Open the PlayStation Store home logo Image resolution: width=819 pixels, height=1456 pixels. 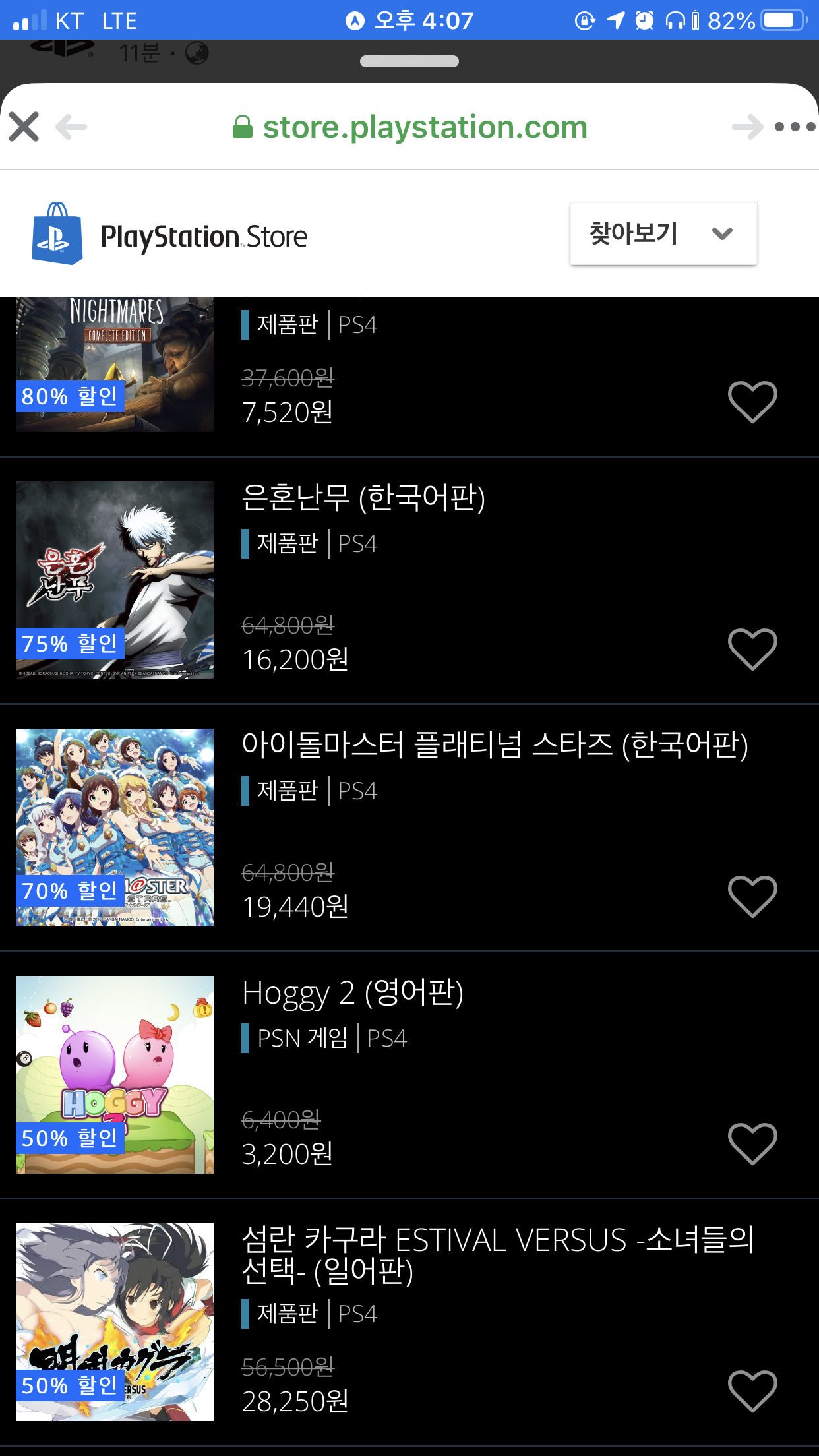[x=169, y=235]
